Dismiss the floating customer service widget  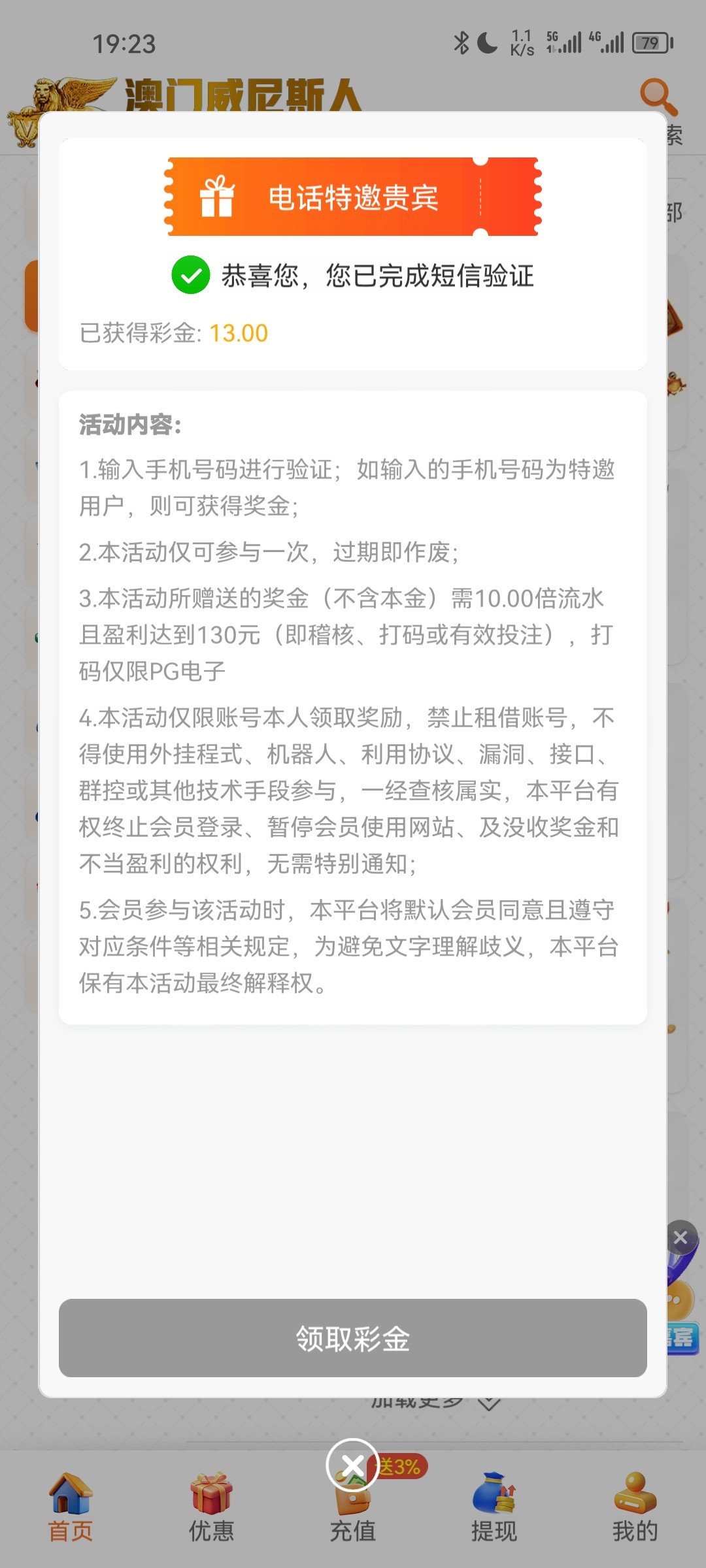681,1237
